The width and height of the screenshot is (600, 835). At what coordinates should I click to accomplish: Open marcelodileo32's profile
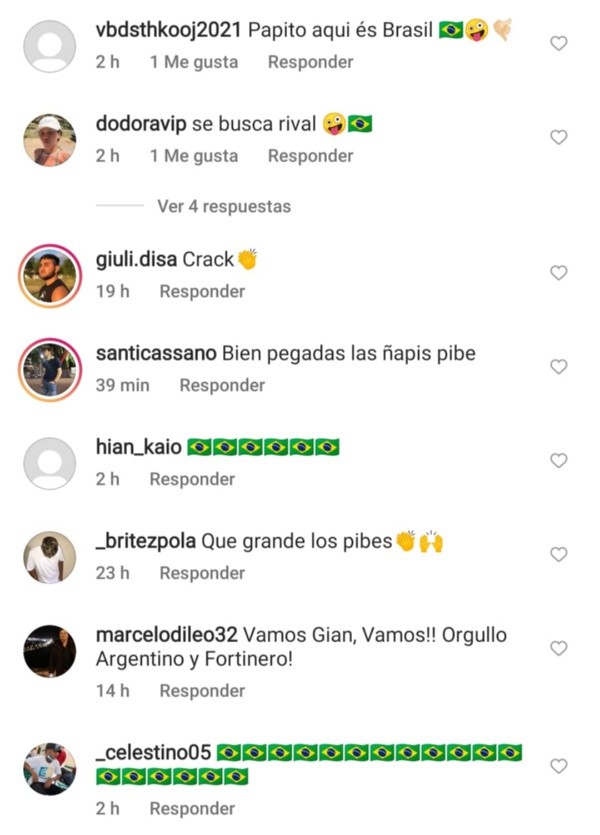(x=166, y=636)
